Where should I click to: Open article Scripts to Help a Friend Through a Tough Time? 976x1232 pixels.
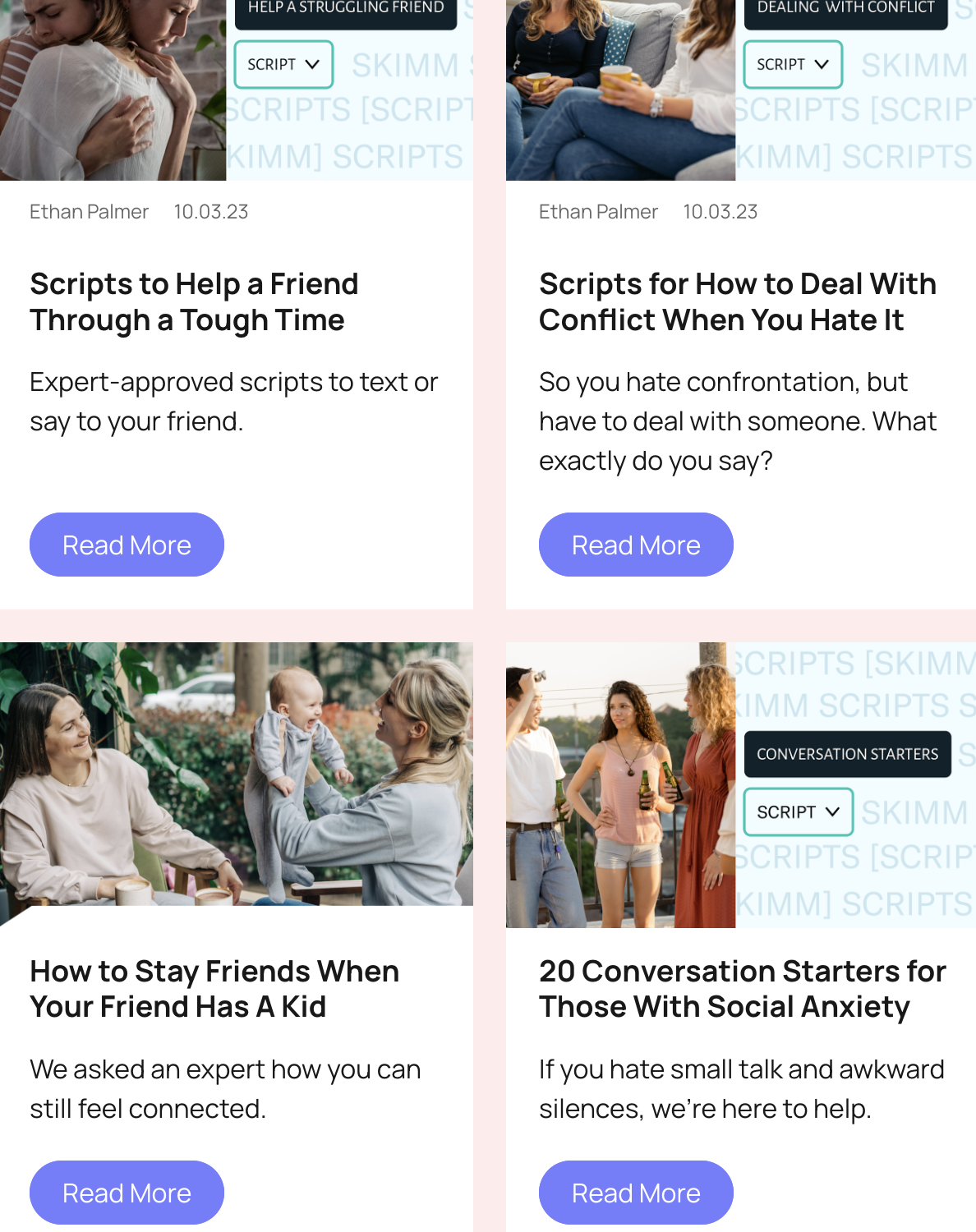pos(194,302)
